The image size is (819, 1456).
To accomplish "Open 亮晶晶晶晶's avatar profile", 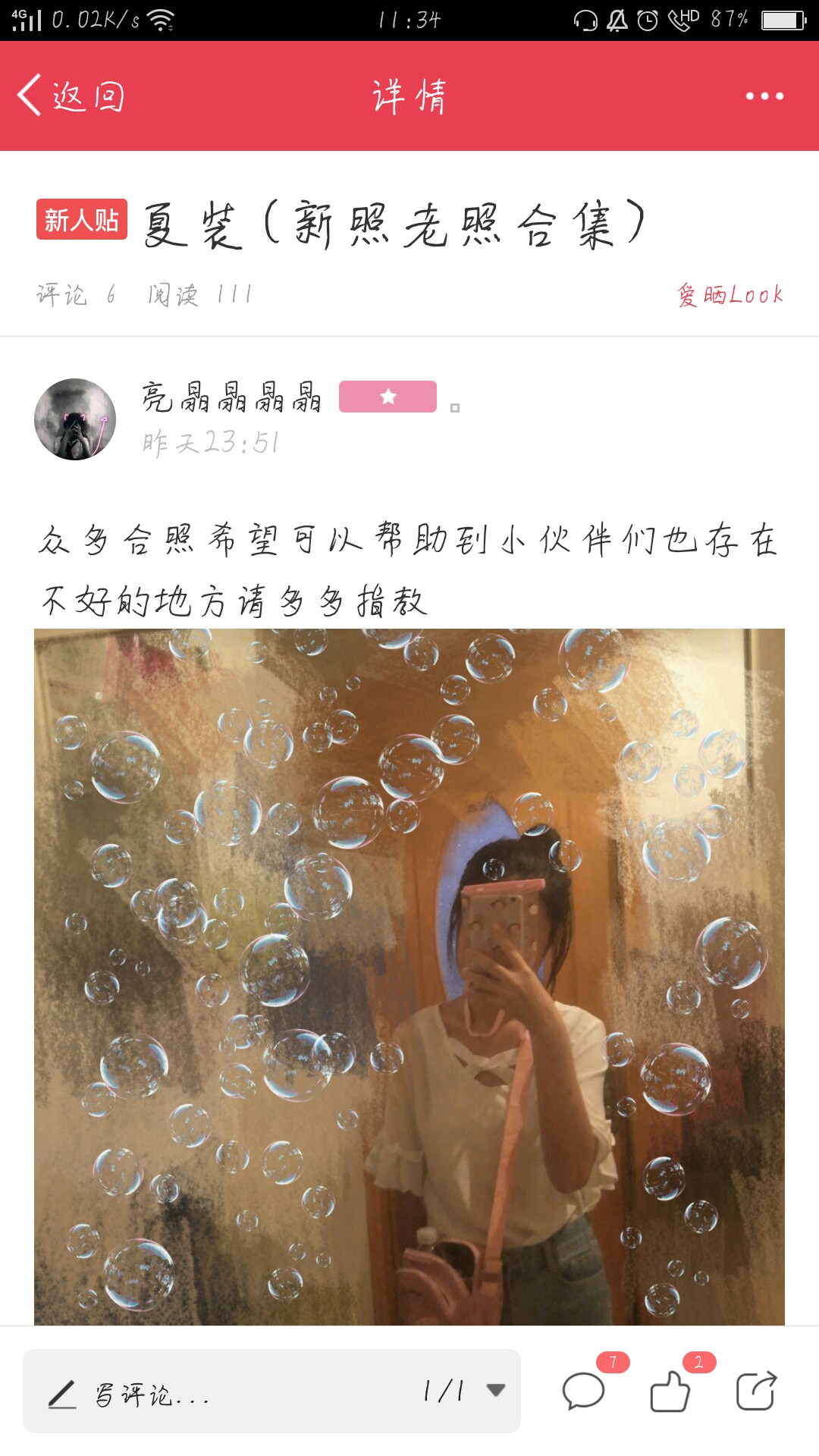I will pos(75,419).
